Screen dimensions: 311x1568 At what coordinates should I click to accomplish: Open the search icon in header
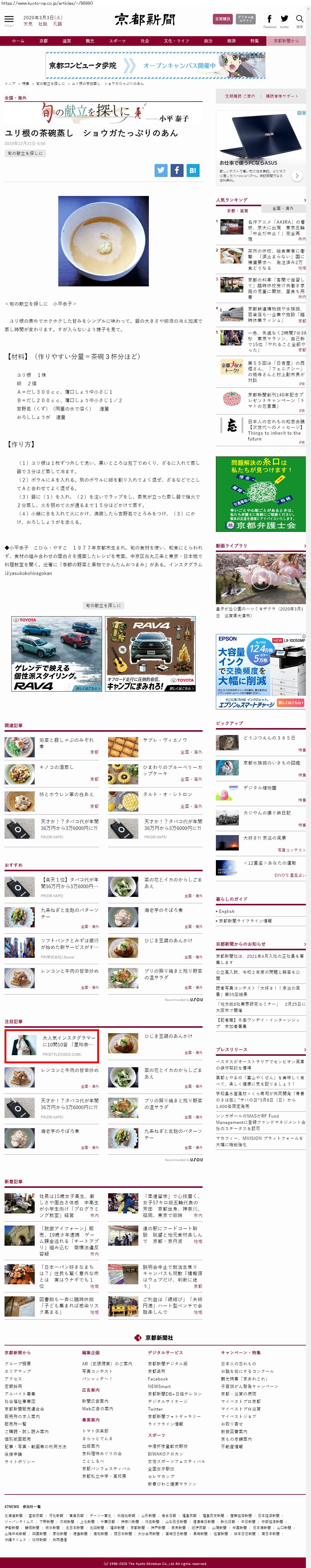(300, 20)
